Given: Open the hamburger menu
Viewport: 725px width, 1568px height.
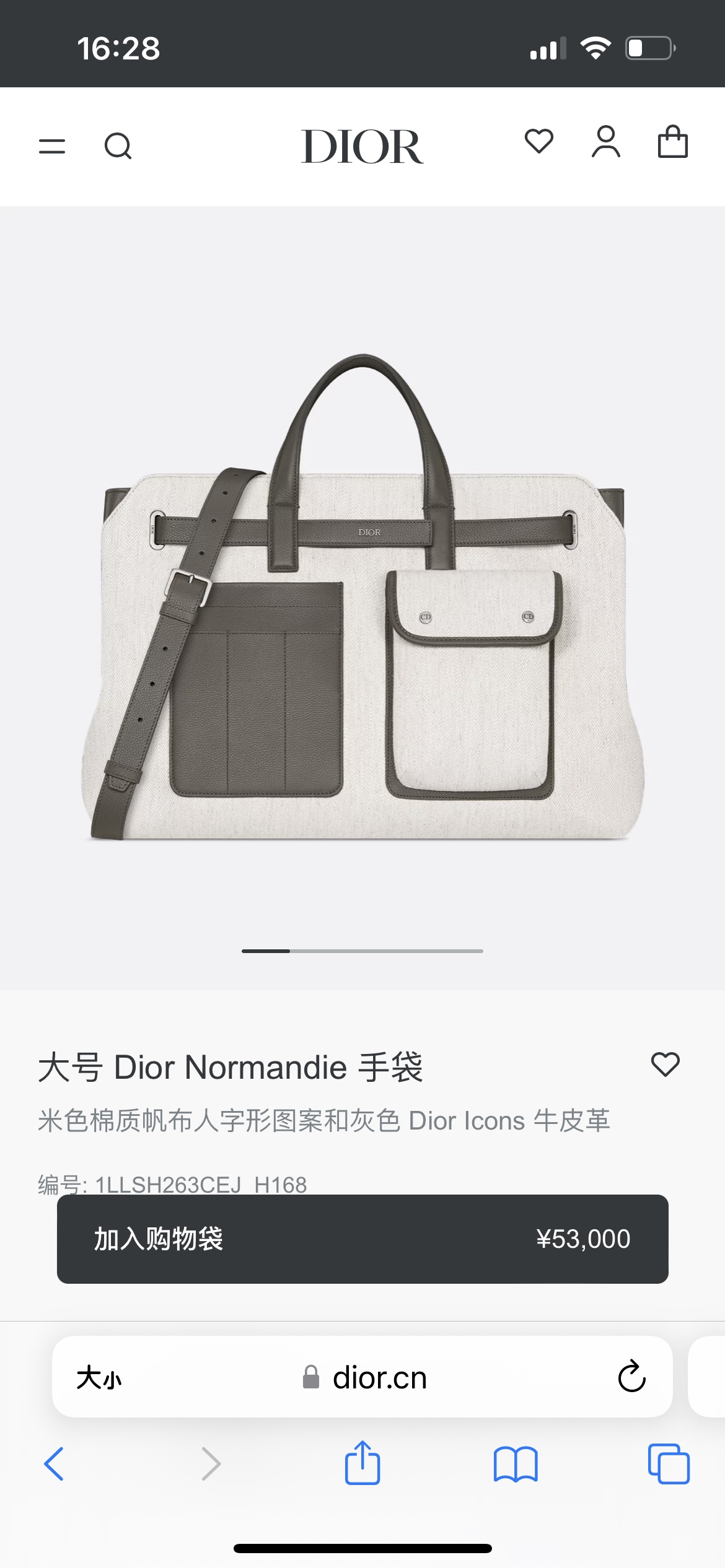Looking at the screenshot, I should pos(52,147).
